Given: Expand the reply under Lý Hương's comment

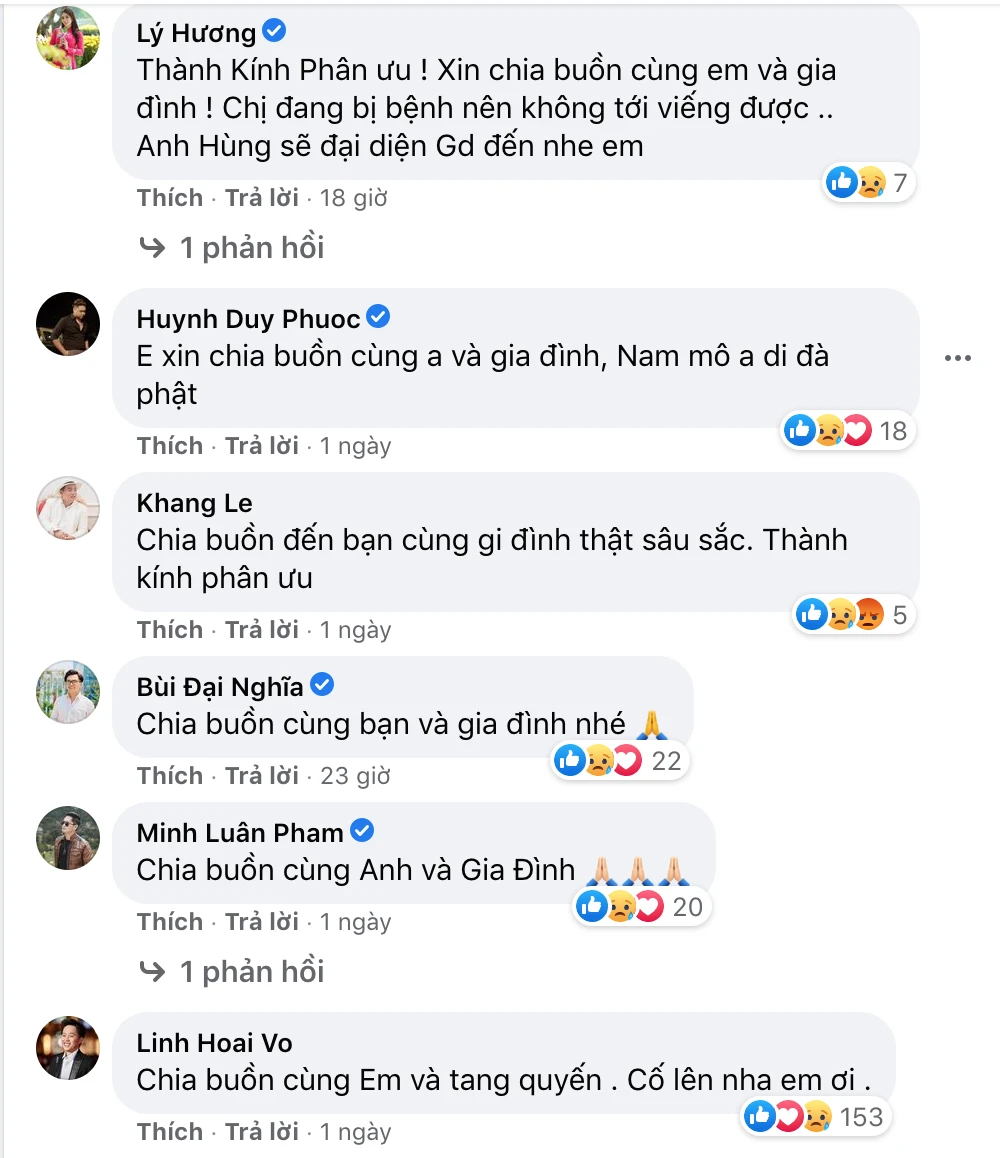Looking at the screenshot, I should pos(251,248).
